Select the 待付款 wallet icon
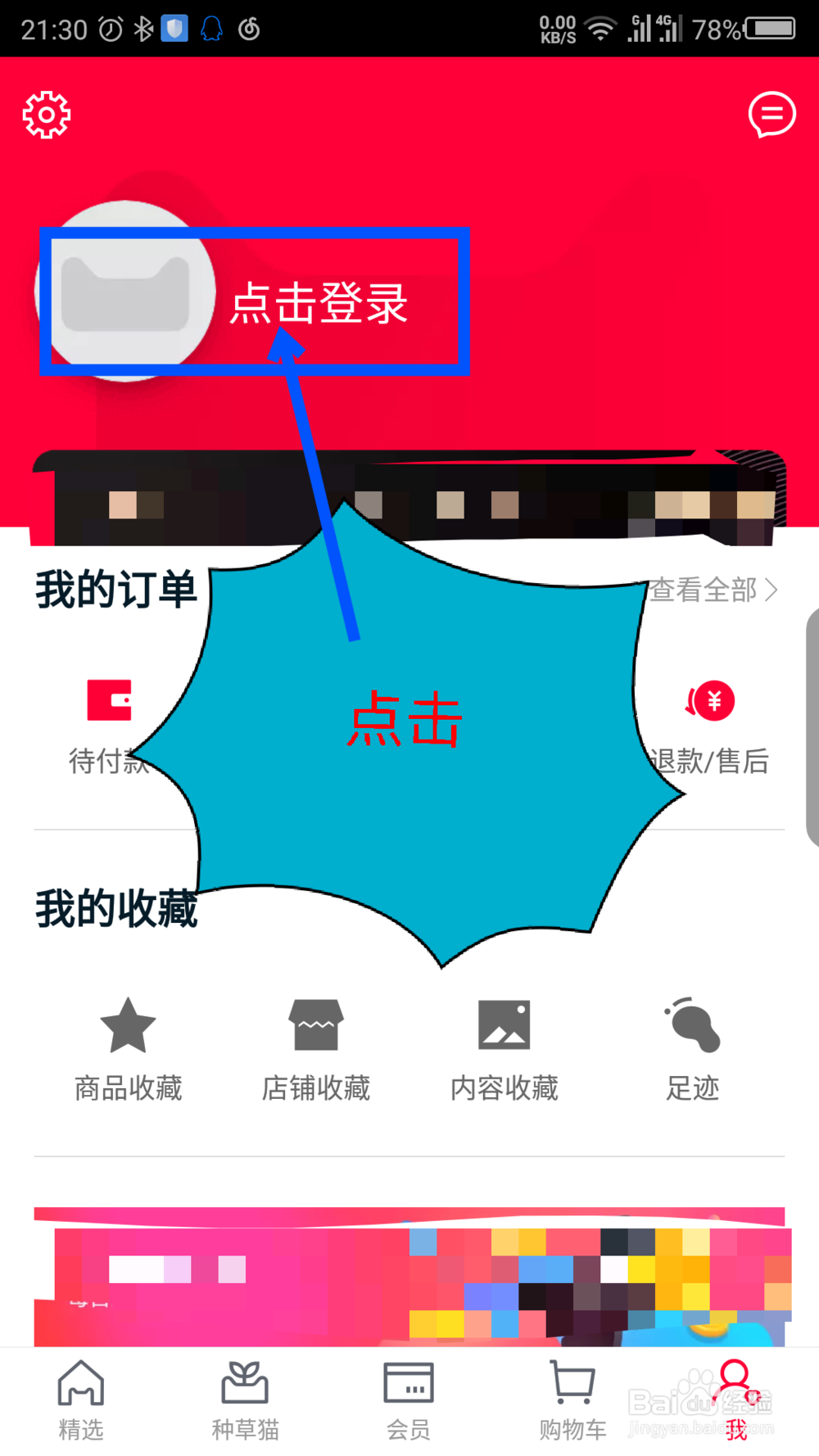819x1456 pixels. (109, 701)
